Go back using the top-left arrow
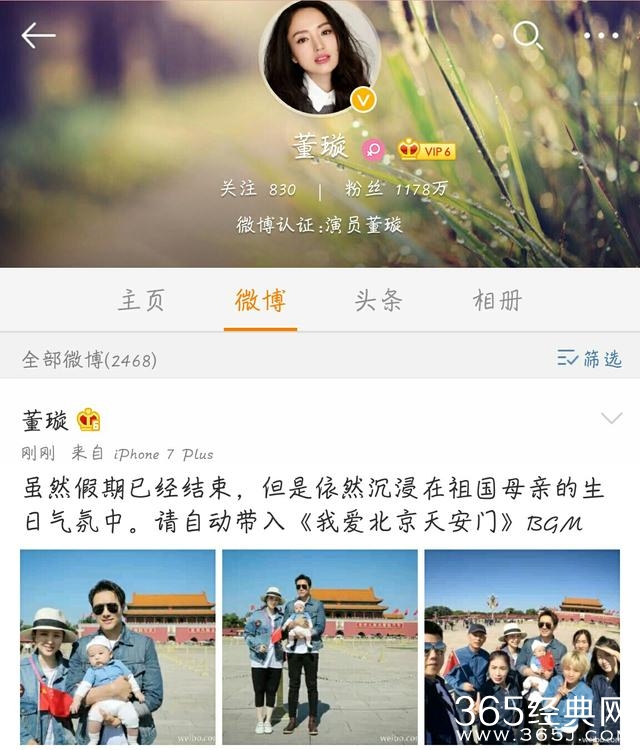This screenshot has width=640, height=750. (x=38, y=35)
